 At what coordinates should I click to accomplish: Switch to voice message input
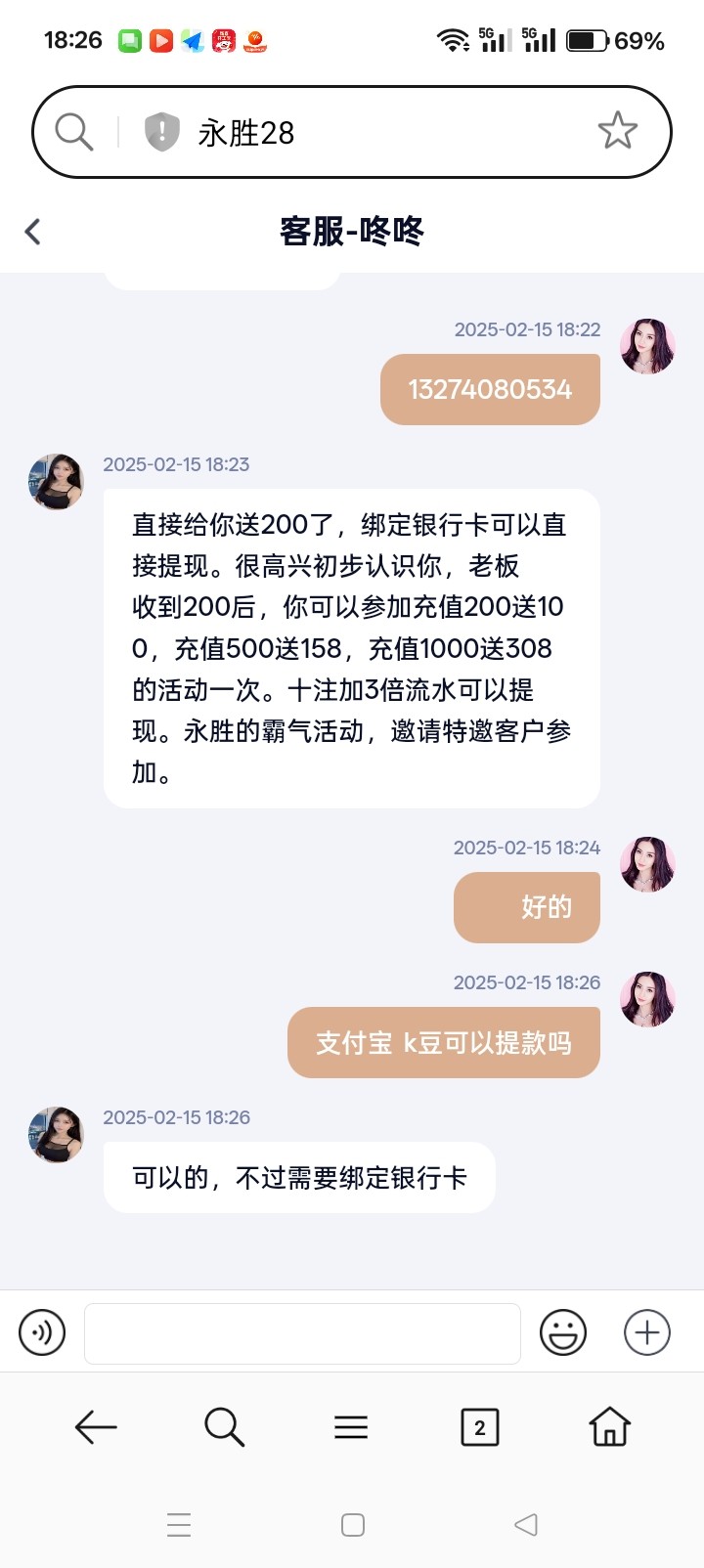click(x=42, y=1332)
